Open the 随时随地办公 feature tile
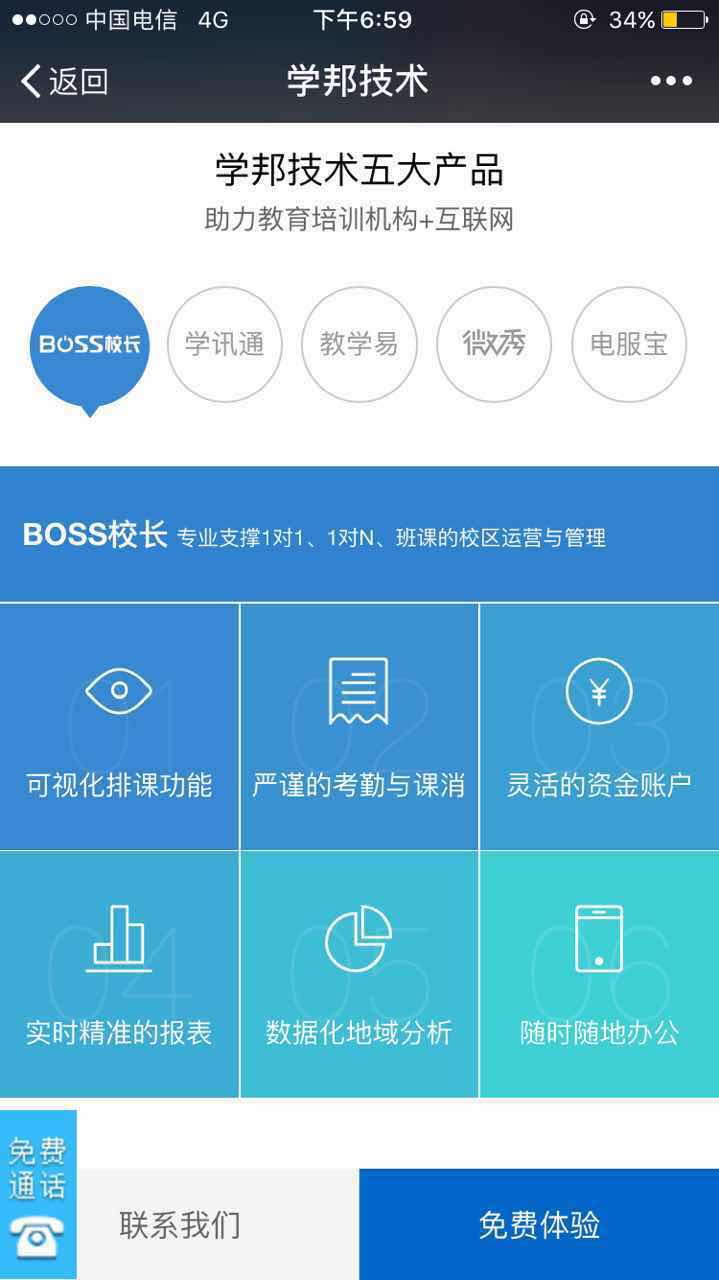Image resolution: width=719 pixels, height=1280 pixels. point(599,975)
